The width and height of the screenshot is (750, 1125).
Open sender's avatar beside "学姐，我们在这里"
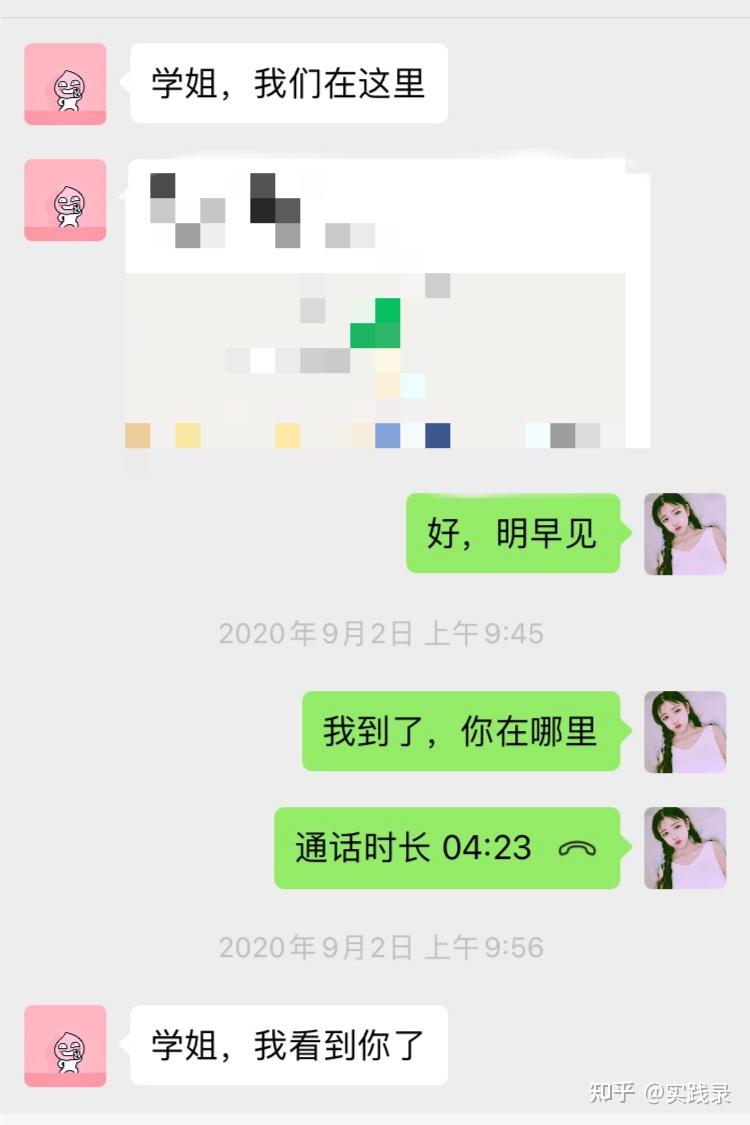pyautogui.click(x=65, y=84)
